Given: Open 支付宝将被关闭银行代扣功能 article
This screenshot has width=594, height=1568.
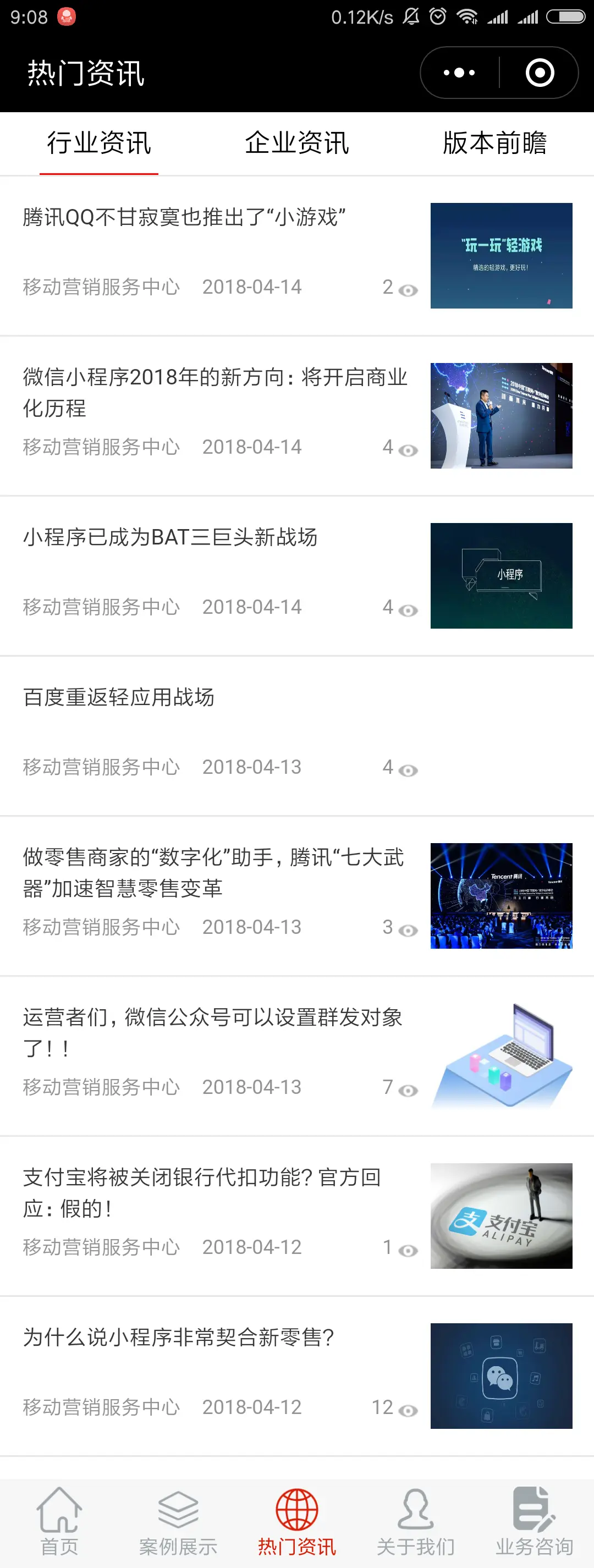Looking at the screenshot, I should tap(202, 1192).
